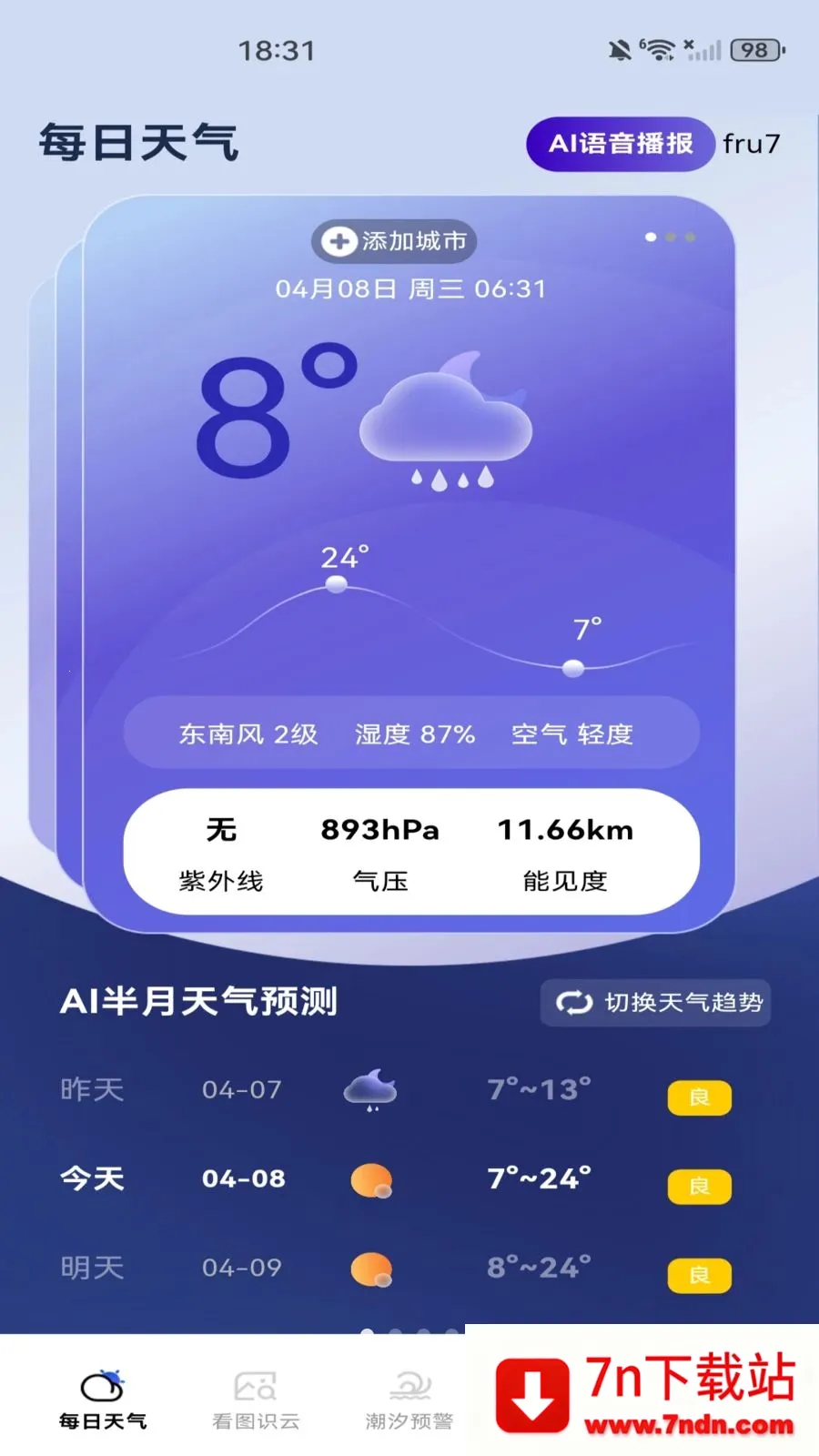This screenshot has width=819, height=1456.
Task: Select today's sunny weather icon
Action: pos(369,1178)
